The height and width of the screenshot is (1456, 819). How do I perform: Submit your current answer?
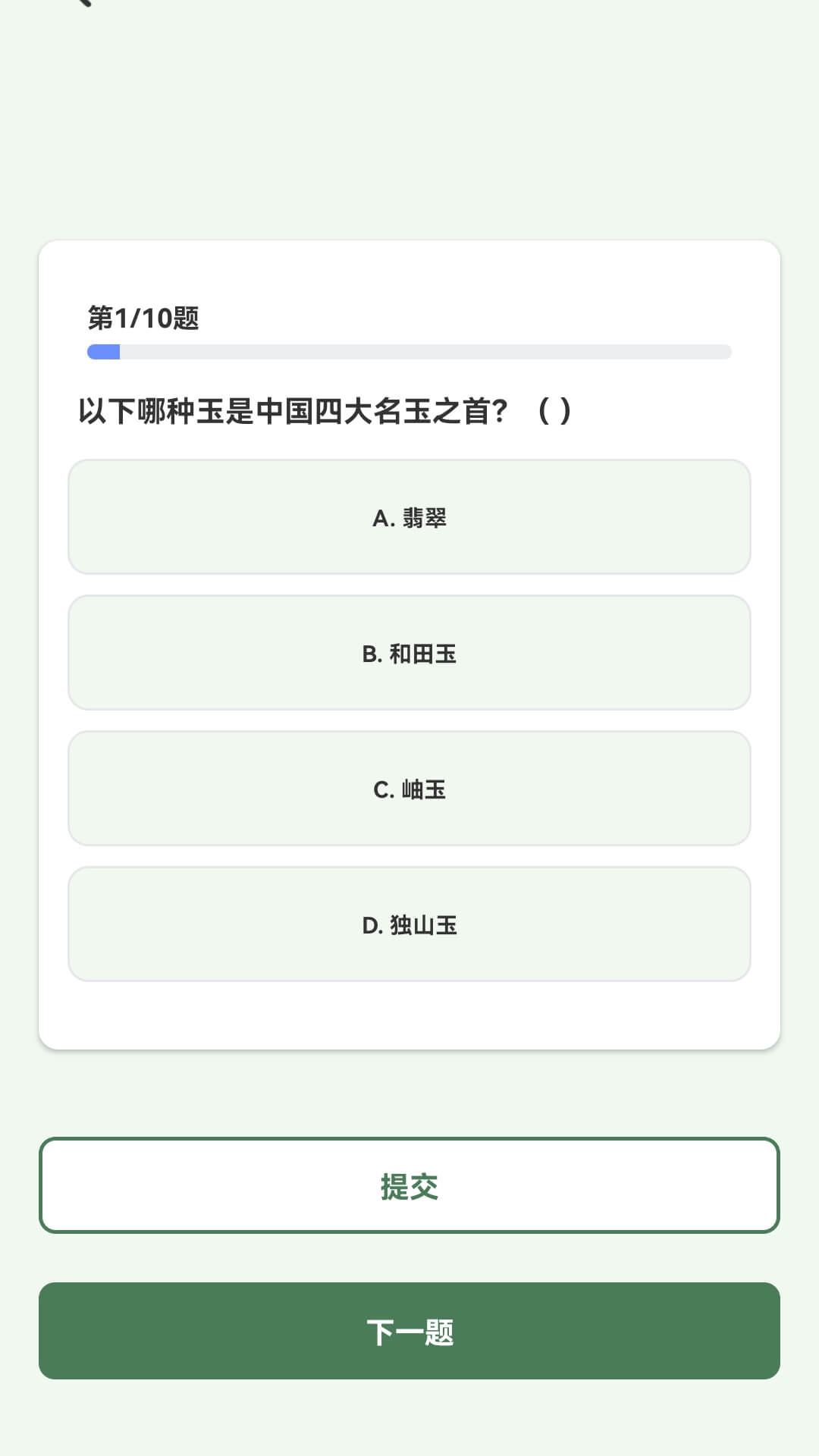coord(409,1185)
